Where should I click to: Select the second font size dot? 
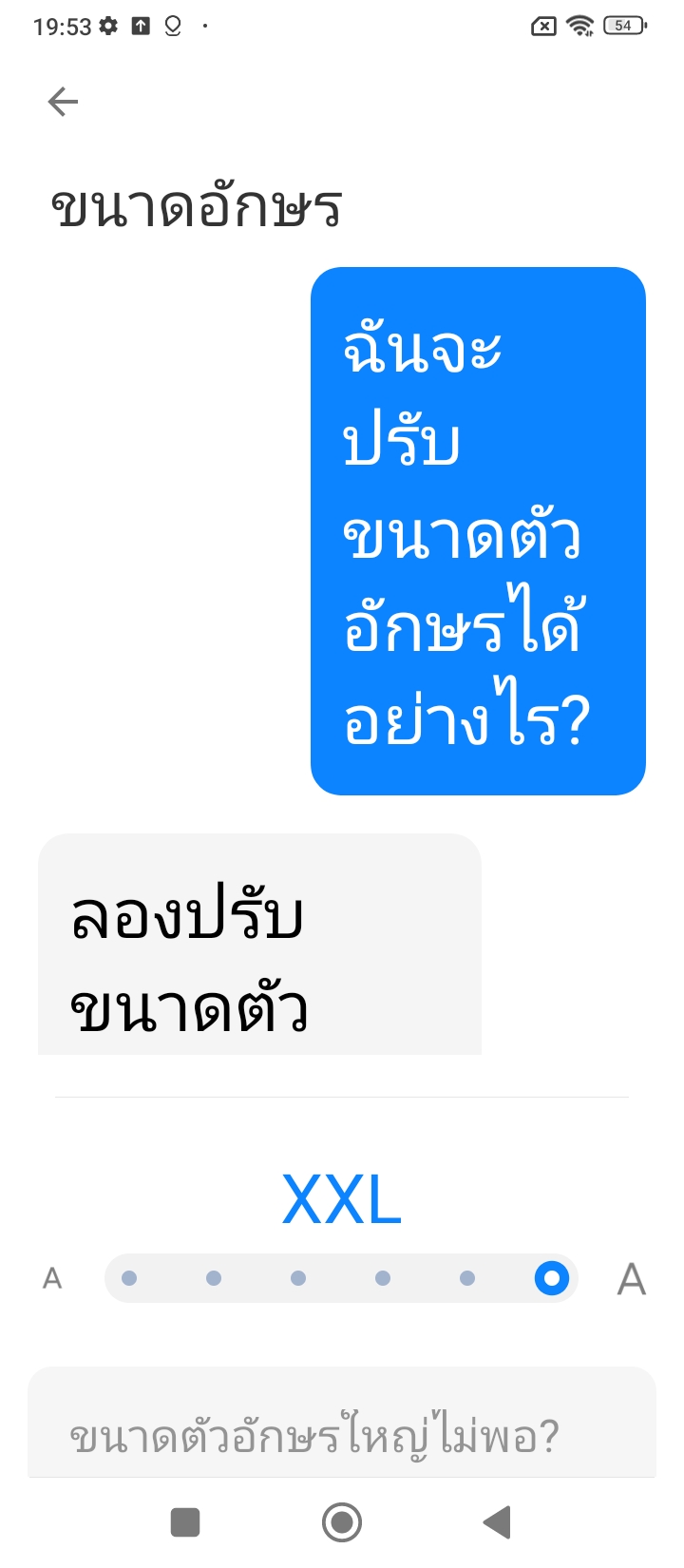(214, 1278)
